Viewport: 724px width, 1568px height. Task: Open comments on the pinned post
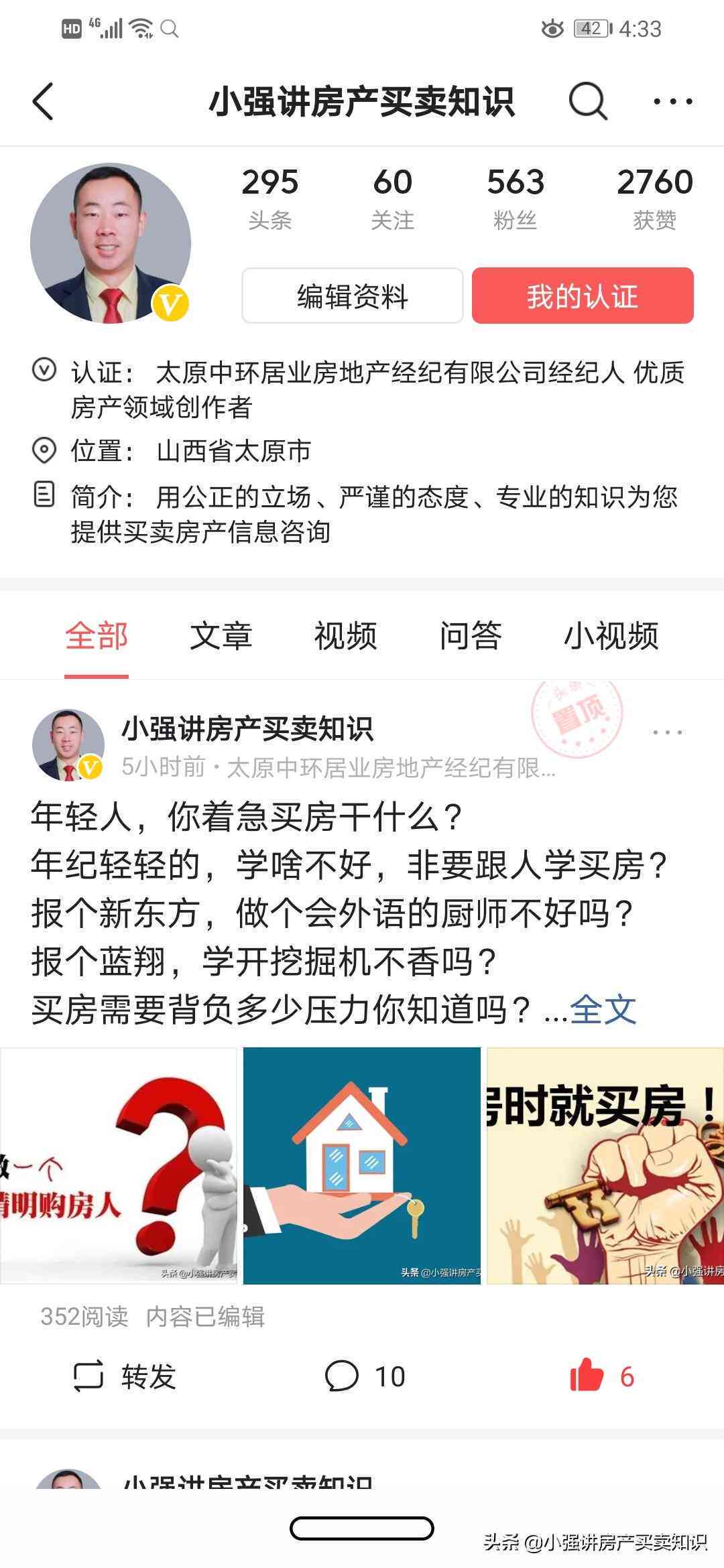(365, 1377)
